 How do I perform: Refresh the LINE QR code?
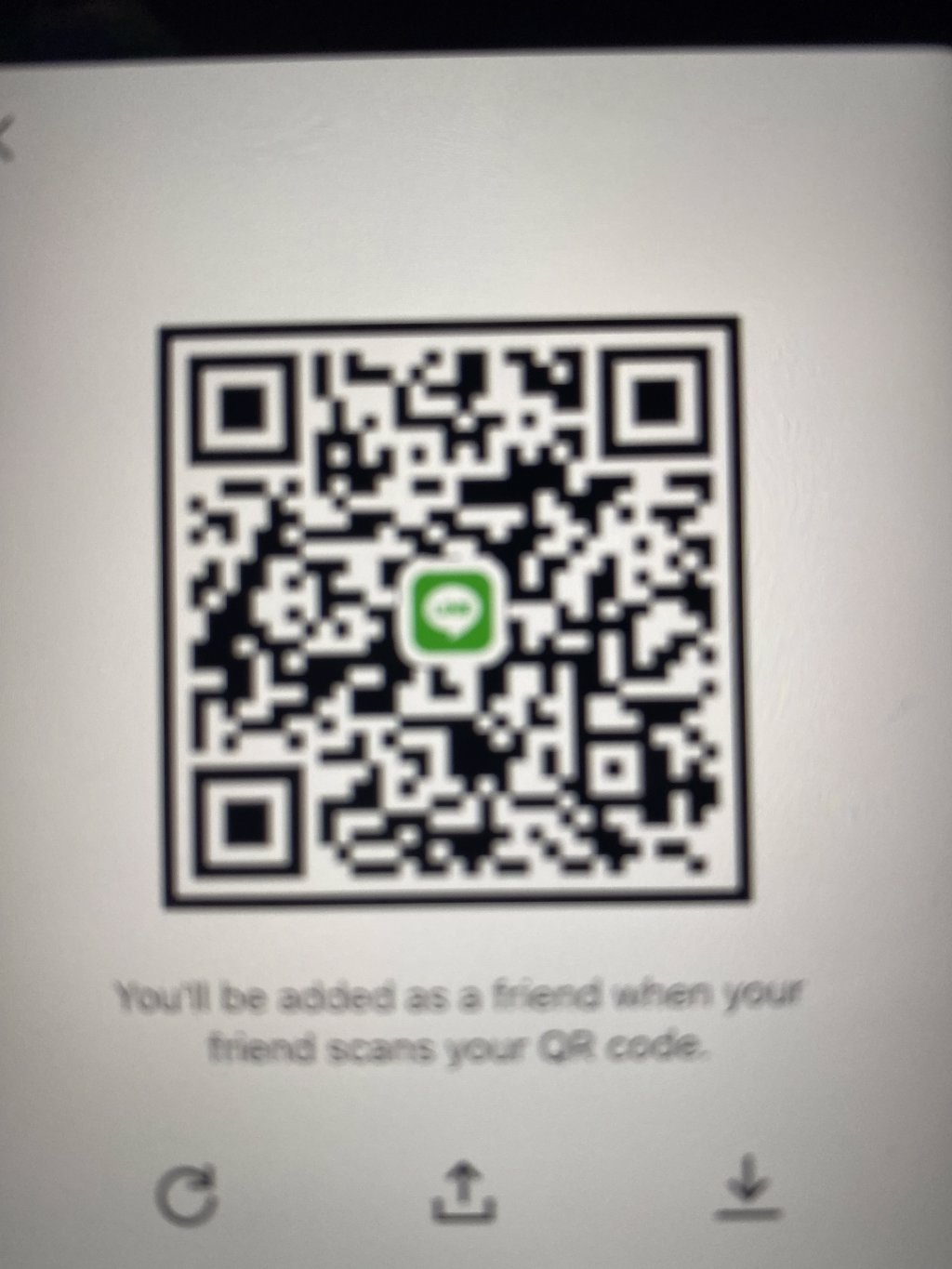189,1193
